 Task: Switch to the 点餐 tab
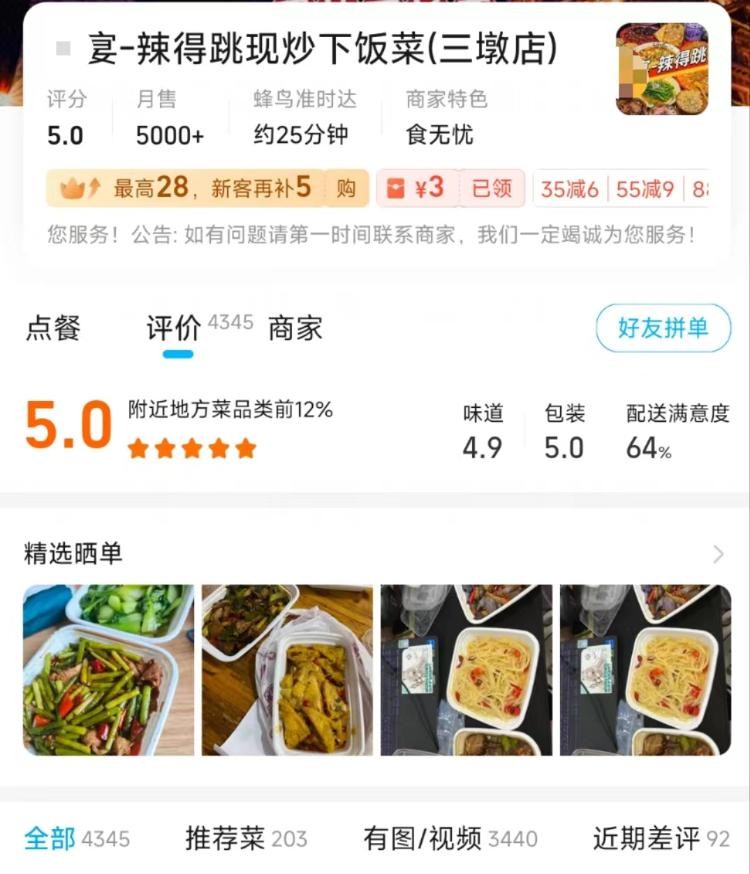coord(53,328)
